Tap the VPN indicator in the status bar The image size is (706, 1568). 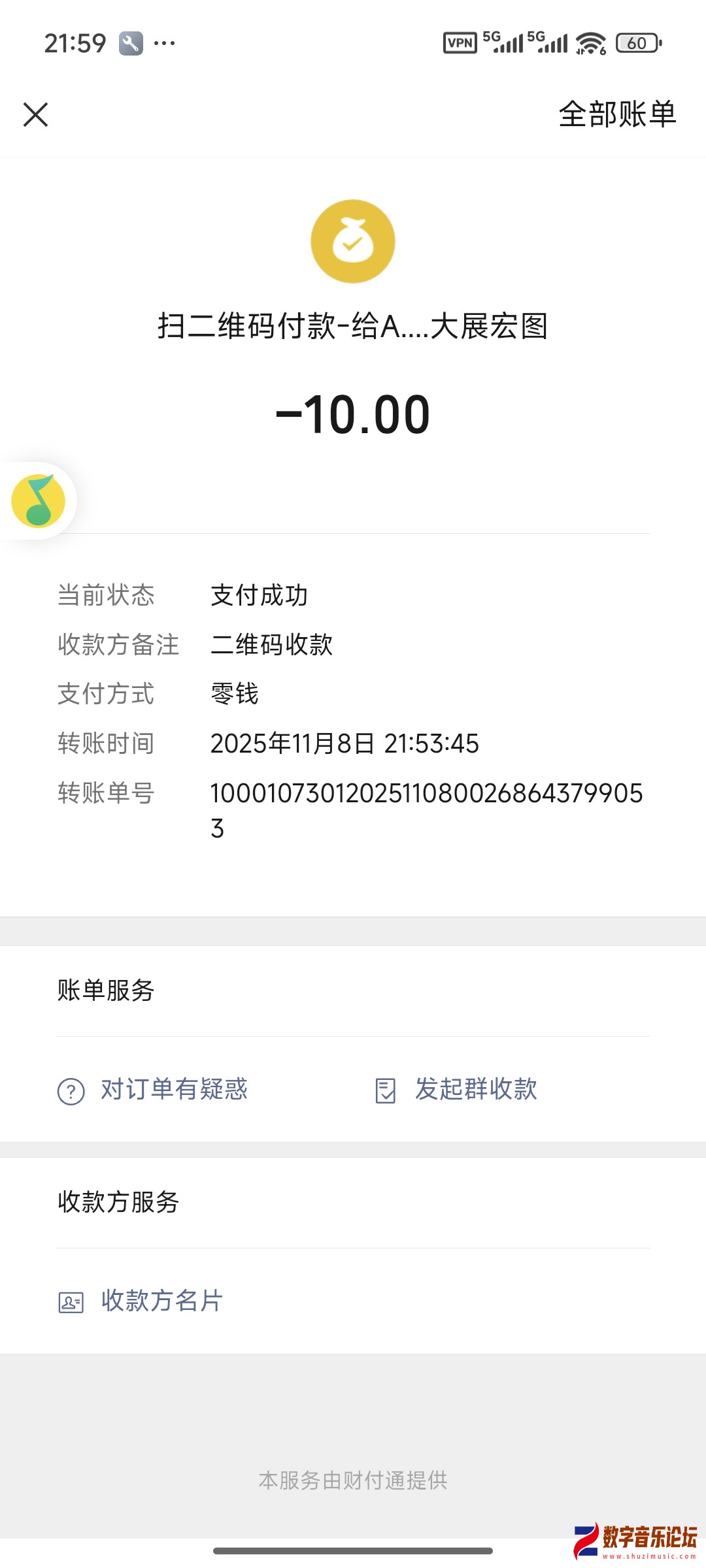coord(460,41)
